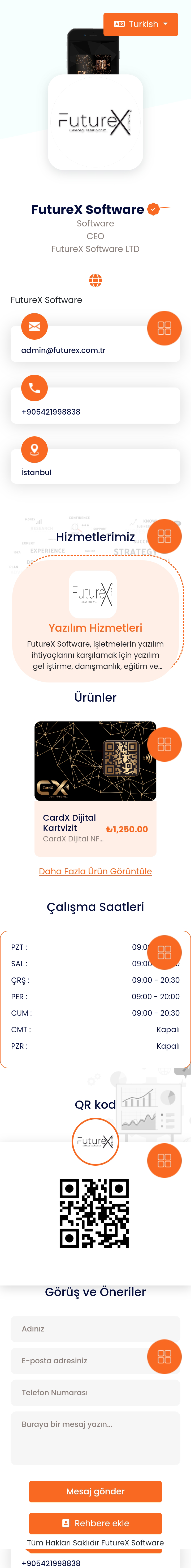Send message with Mesaj gönder
The width and height of the screenshot is (191, 1568).
[95, 1491]
